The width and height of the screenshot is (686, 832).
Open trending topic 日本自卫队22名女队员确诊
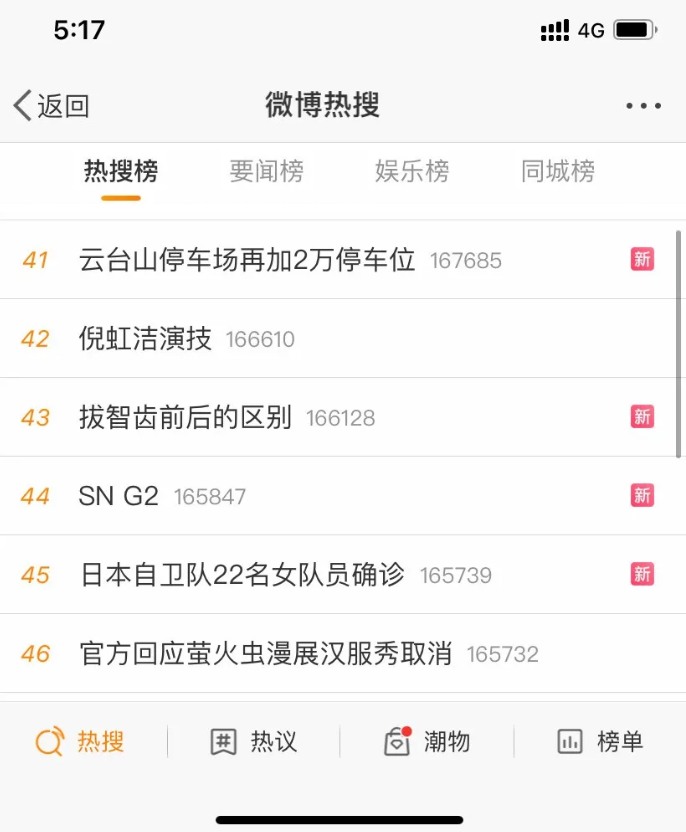click(242, 575)
